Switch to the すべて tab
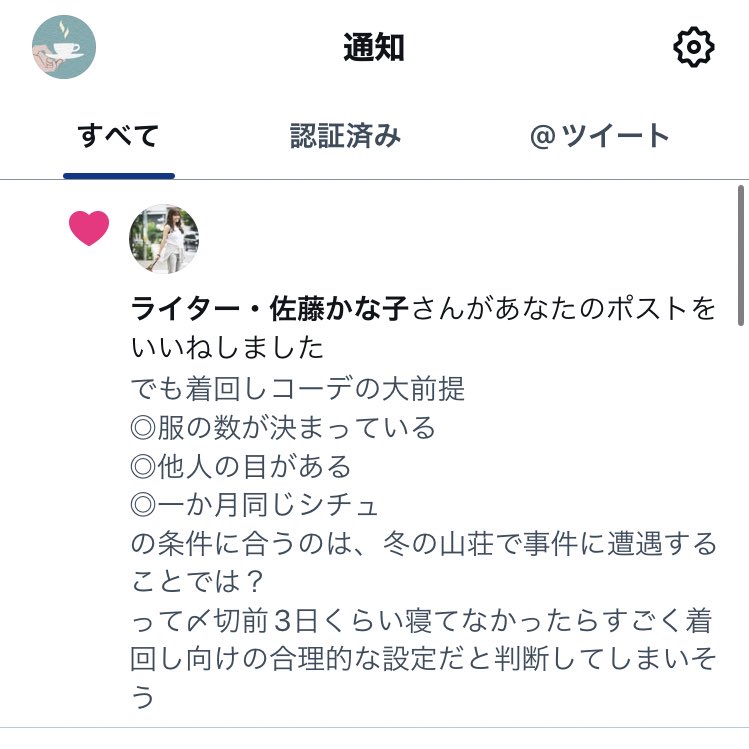749x749 pixels. [118, 136]
